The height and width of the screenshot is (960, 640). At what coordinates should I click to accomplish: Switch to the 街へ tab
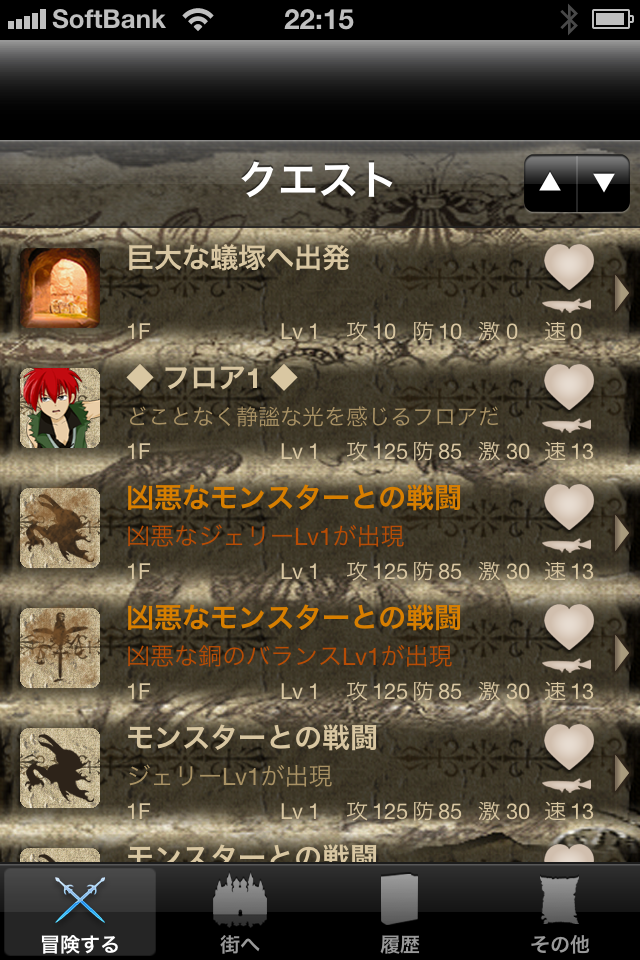coord(240,912)
